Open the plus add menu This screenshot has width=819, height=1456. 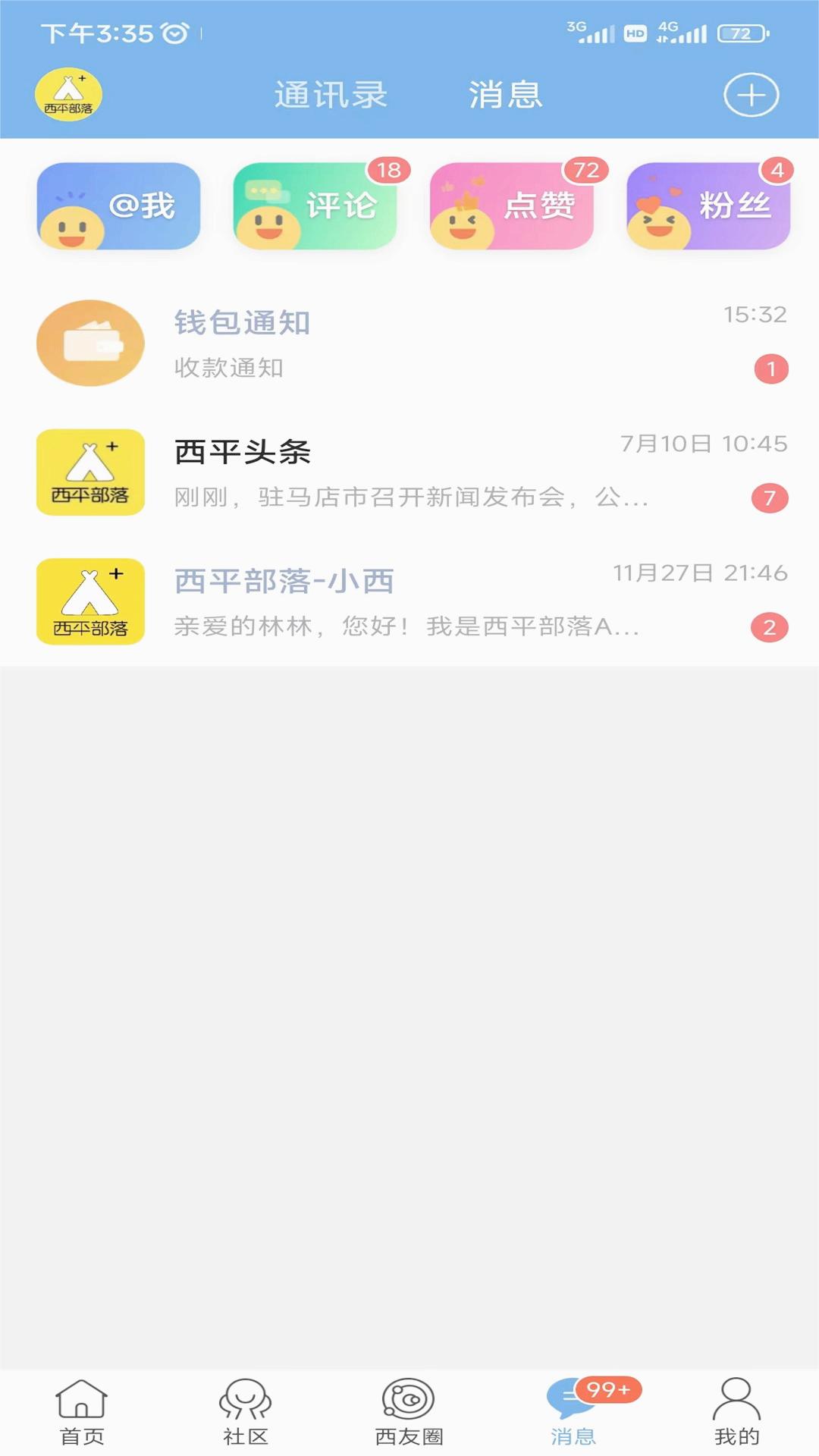751,96
